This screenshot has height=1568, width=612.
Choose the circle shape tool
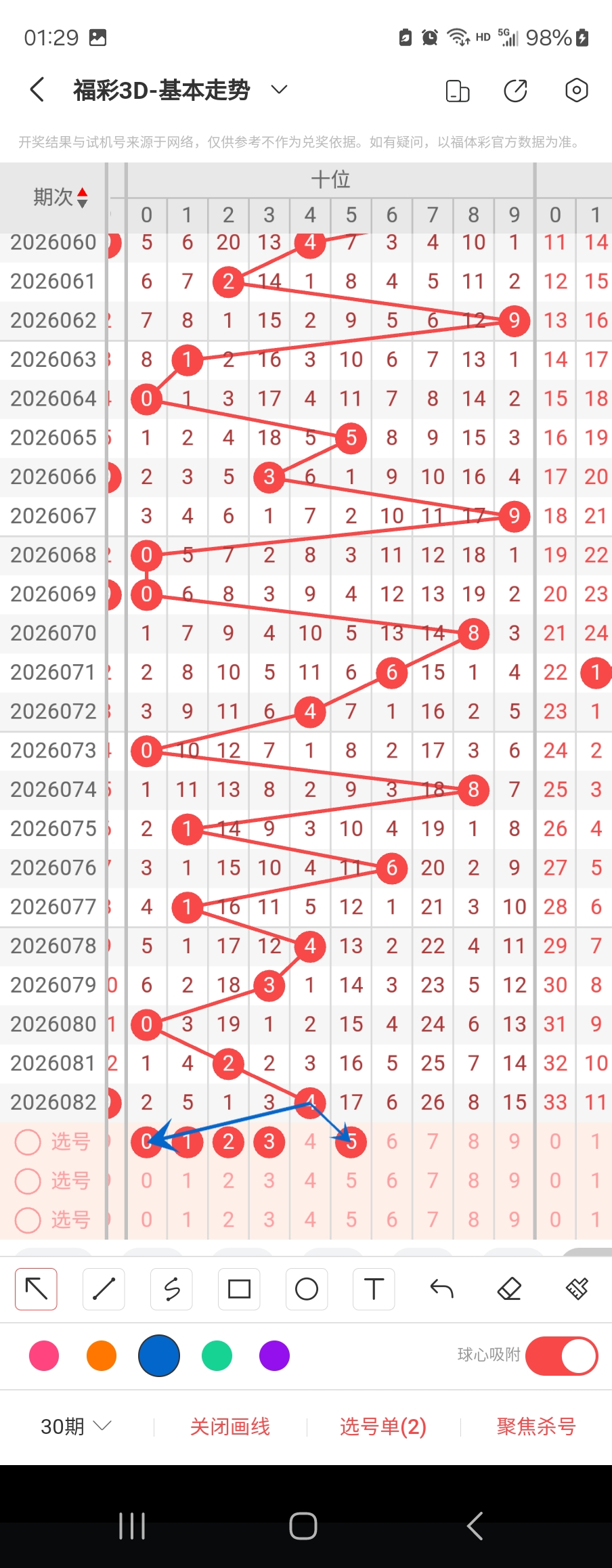[x=307, y=1288]
